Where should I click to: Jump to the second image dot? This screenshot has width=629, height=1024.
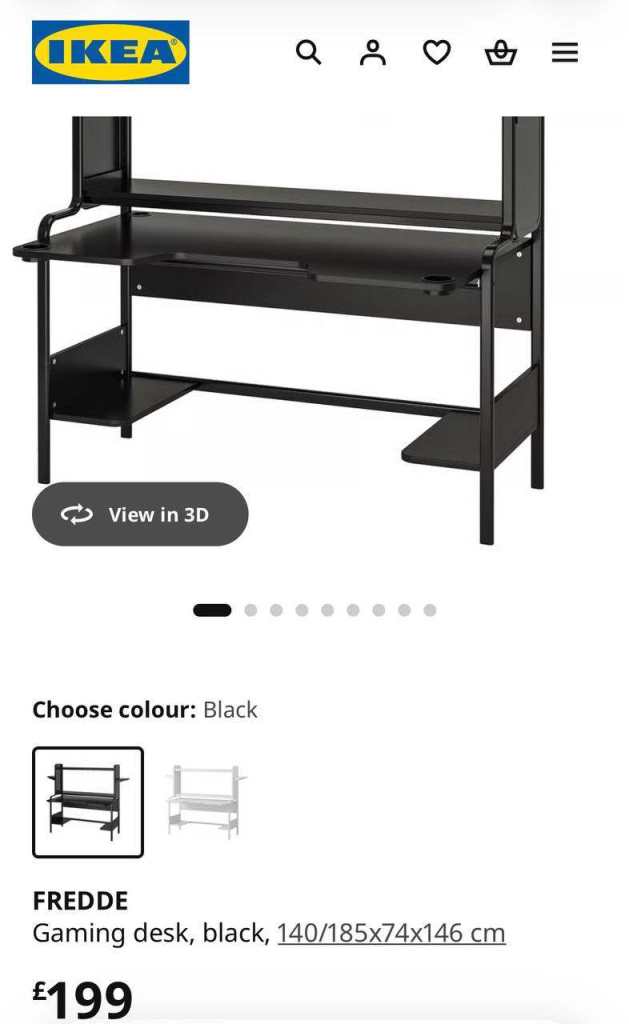[250, 610]
